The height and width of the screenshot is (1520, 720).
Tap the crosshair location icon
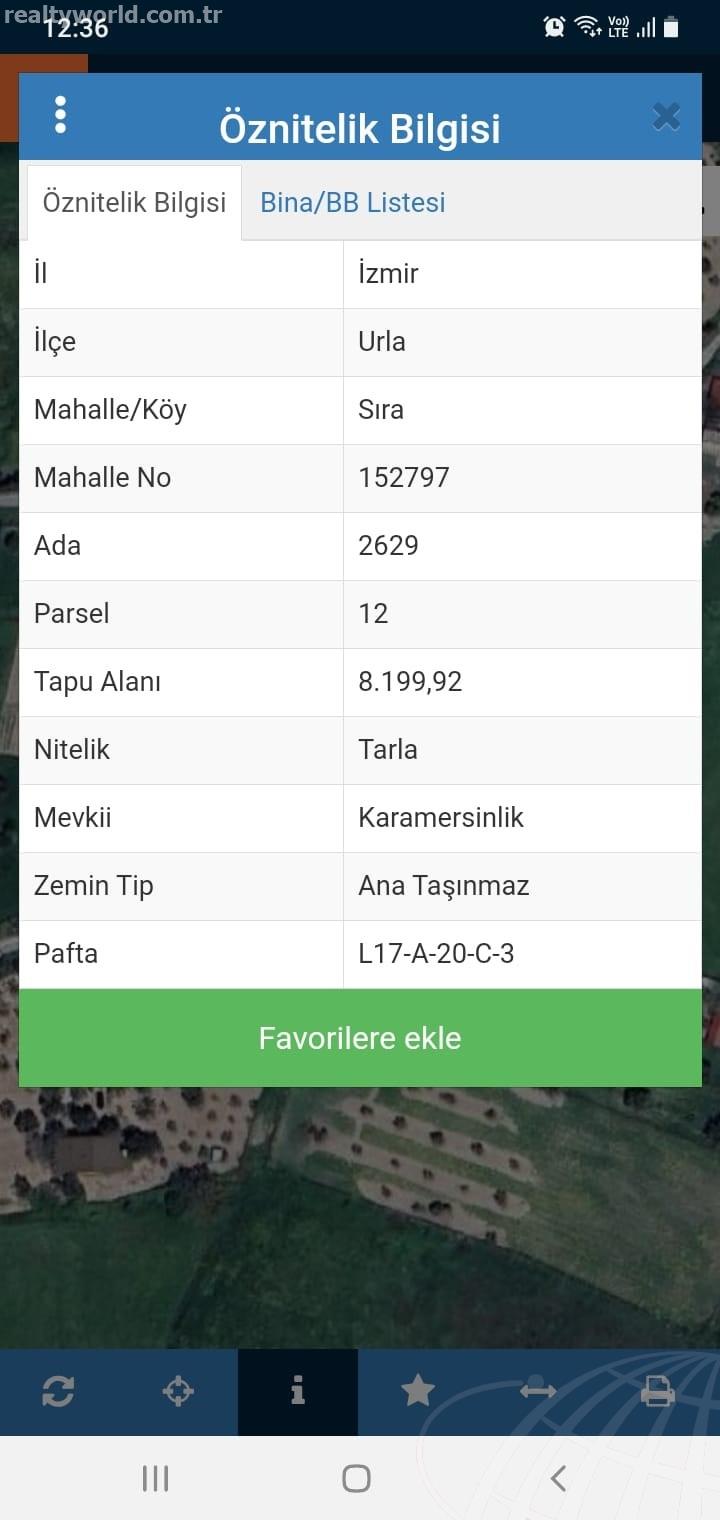(178, 1391)
